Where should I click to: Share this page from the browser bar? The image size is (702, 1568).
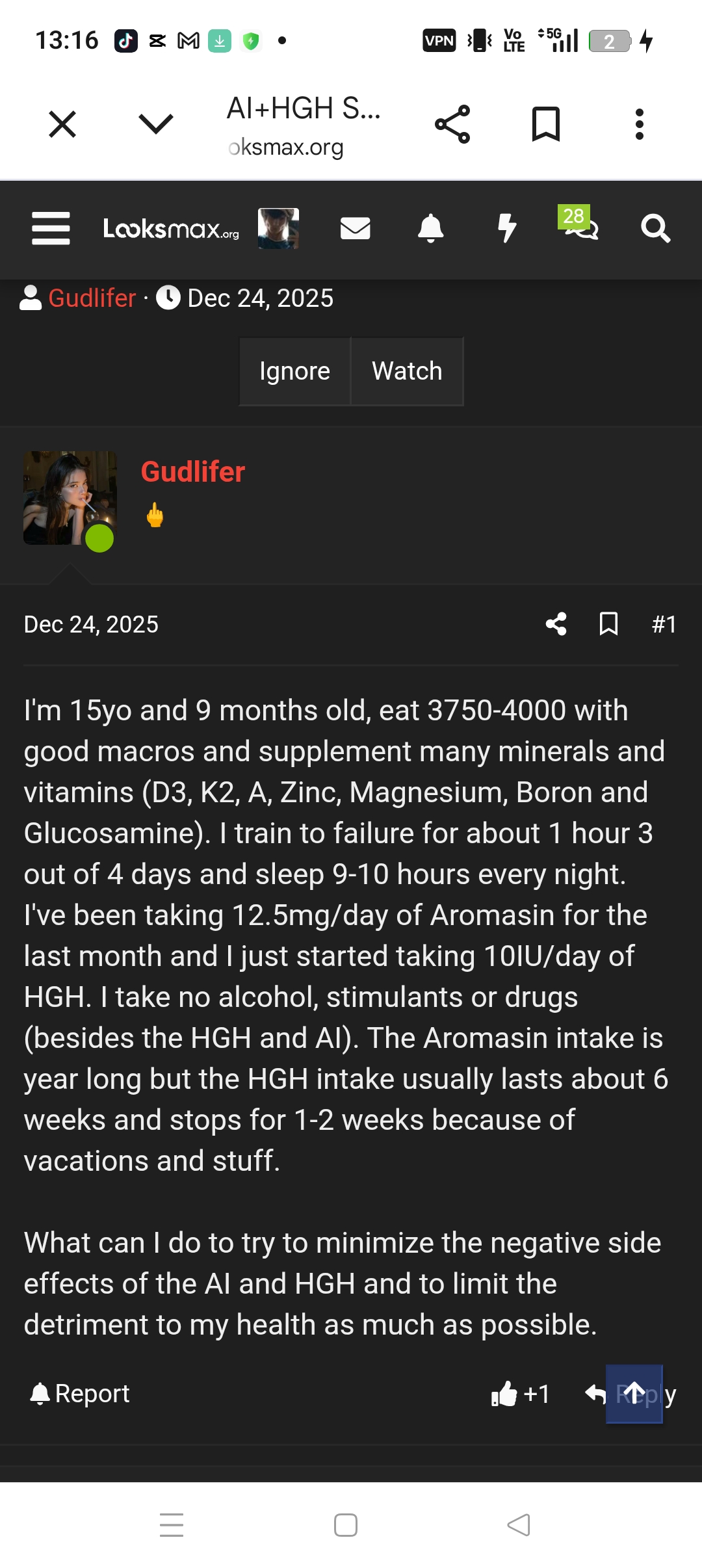coord(452,124)
